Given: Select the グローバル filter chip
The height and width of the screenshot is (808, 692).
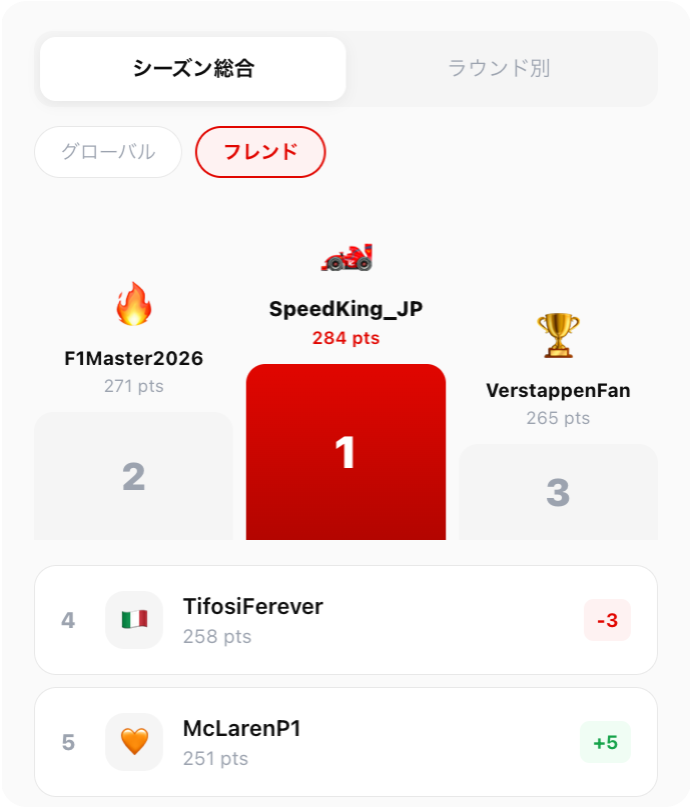Looking at the screenshot, I should 108,152.
